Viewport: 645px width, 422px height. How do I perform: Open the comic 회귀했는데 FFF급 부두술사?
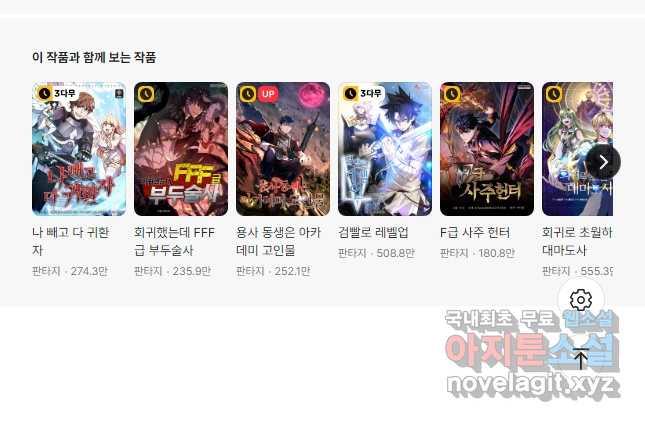click(181, 149)
